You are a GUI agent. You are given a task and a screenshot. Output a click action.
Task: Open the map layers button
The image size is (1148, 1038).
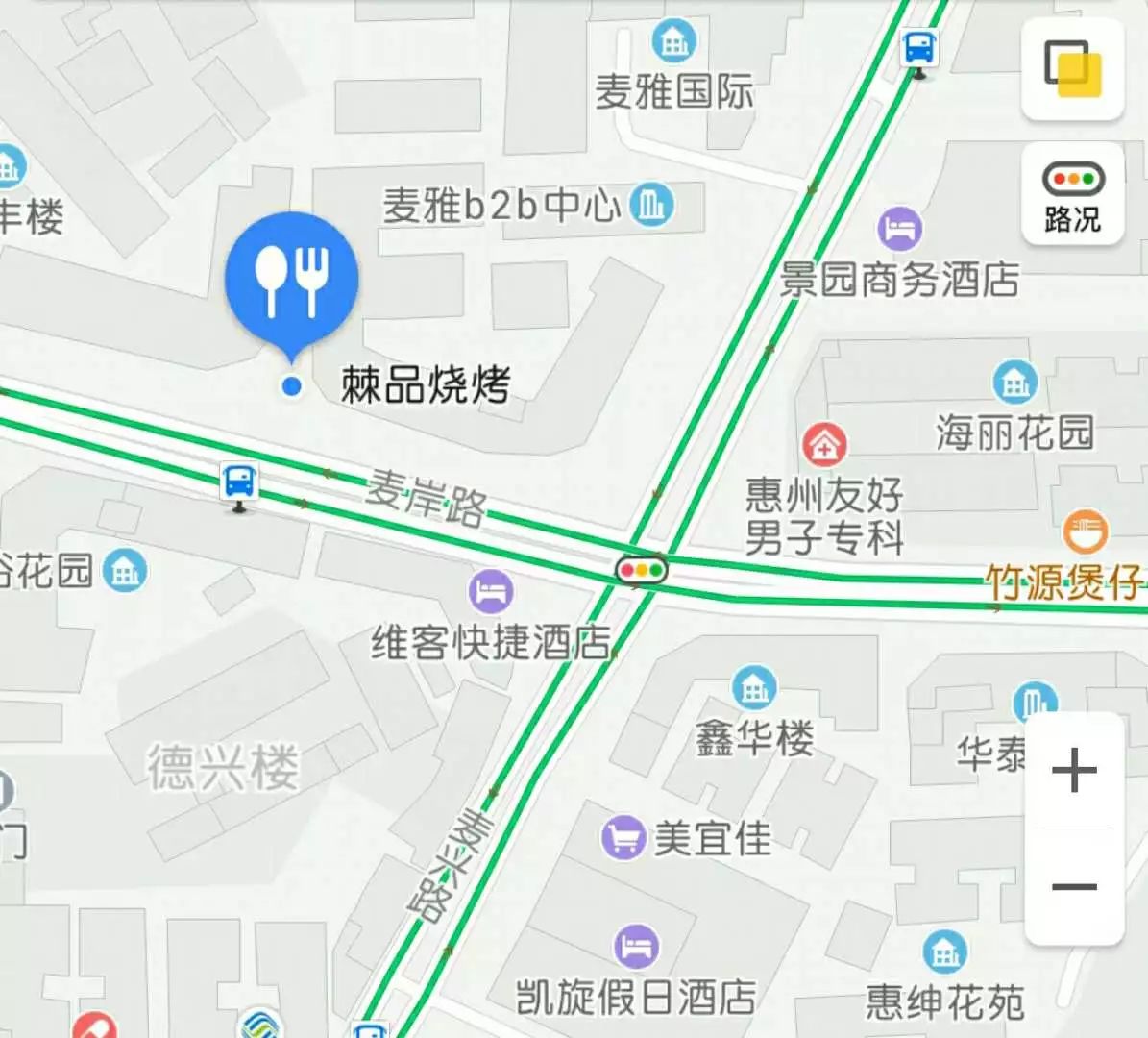pos(1073,68)
